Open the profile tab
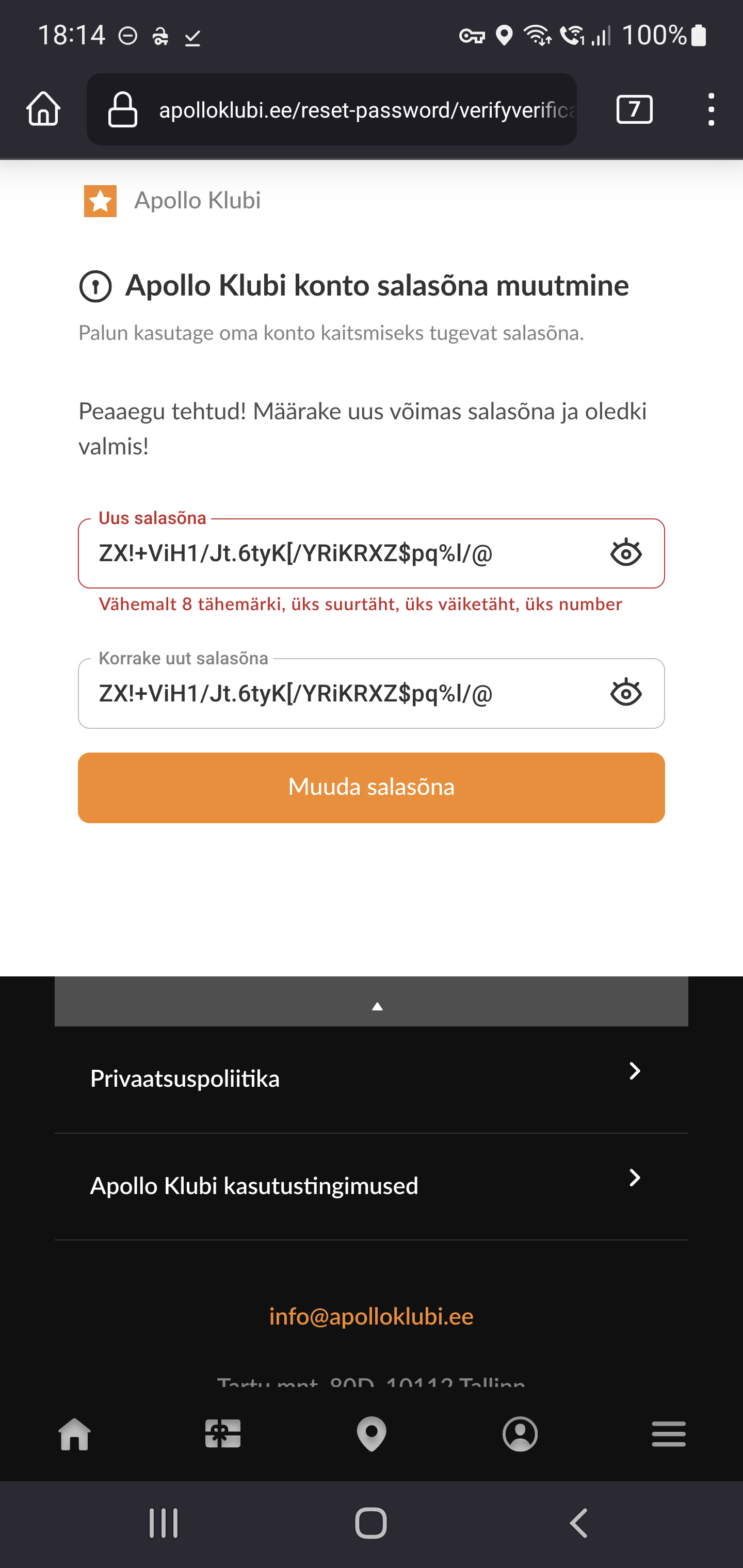This screenshot has width=743, height=1568. click(520, 1434)
